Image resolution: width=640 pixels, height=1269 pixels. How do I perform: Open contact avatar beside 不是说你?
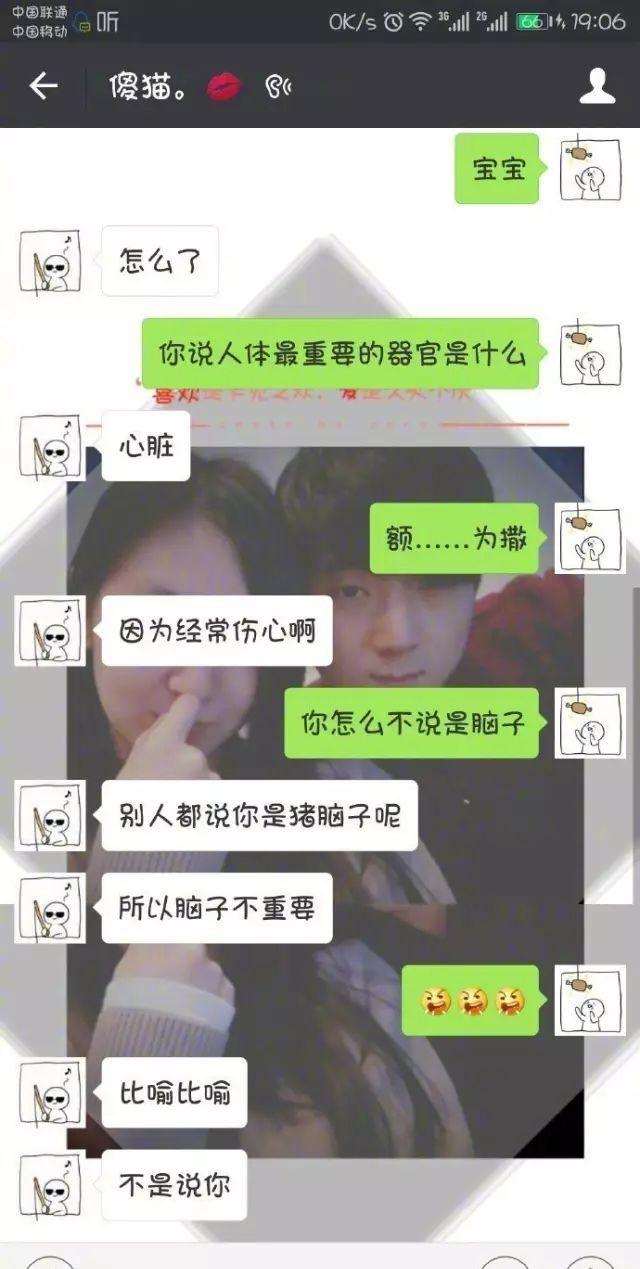point(50,1186)
